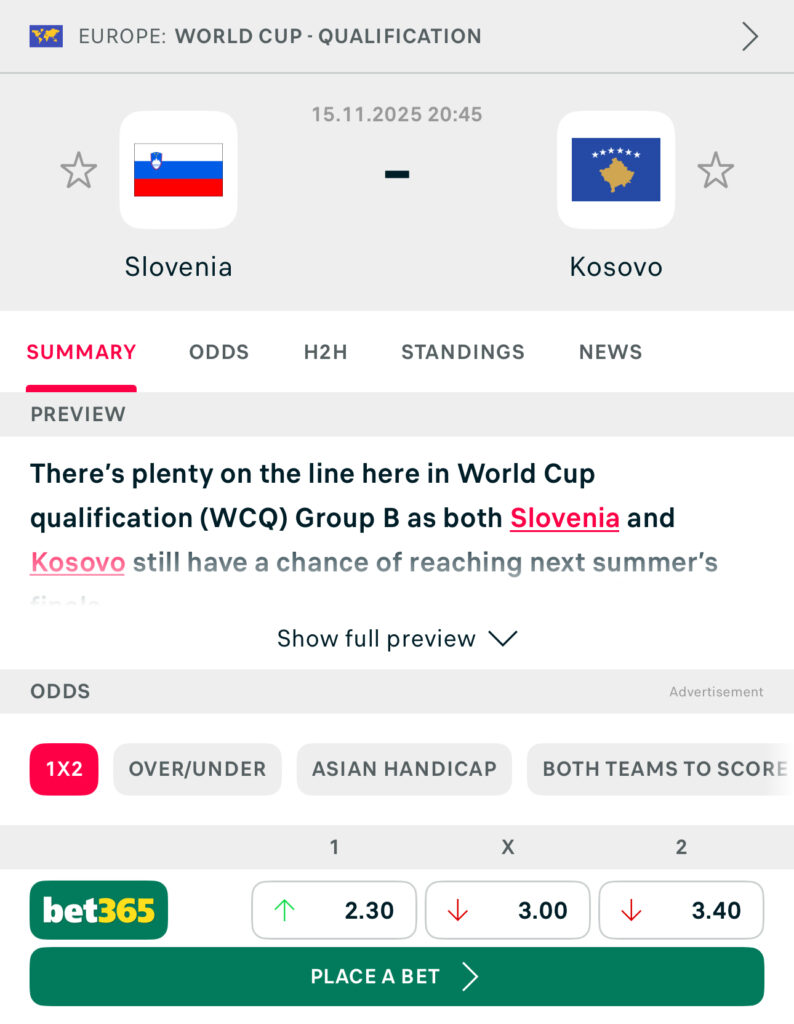Choose the Asian Handicap chip
This screenshot has height=1024, width=794.
tap(404, 769)
